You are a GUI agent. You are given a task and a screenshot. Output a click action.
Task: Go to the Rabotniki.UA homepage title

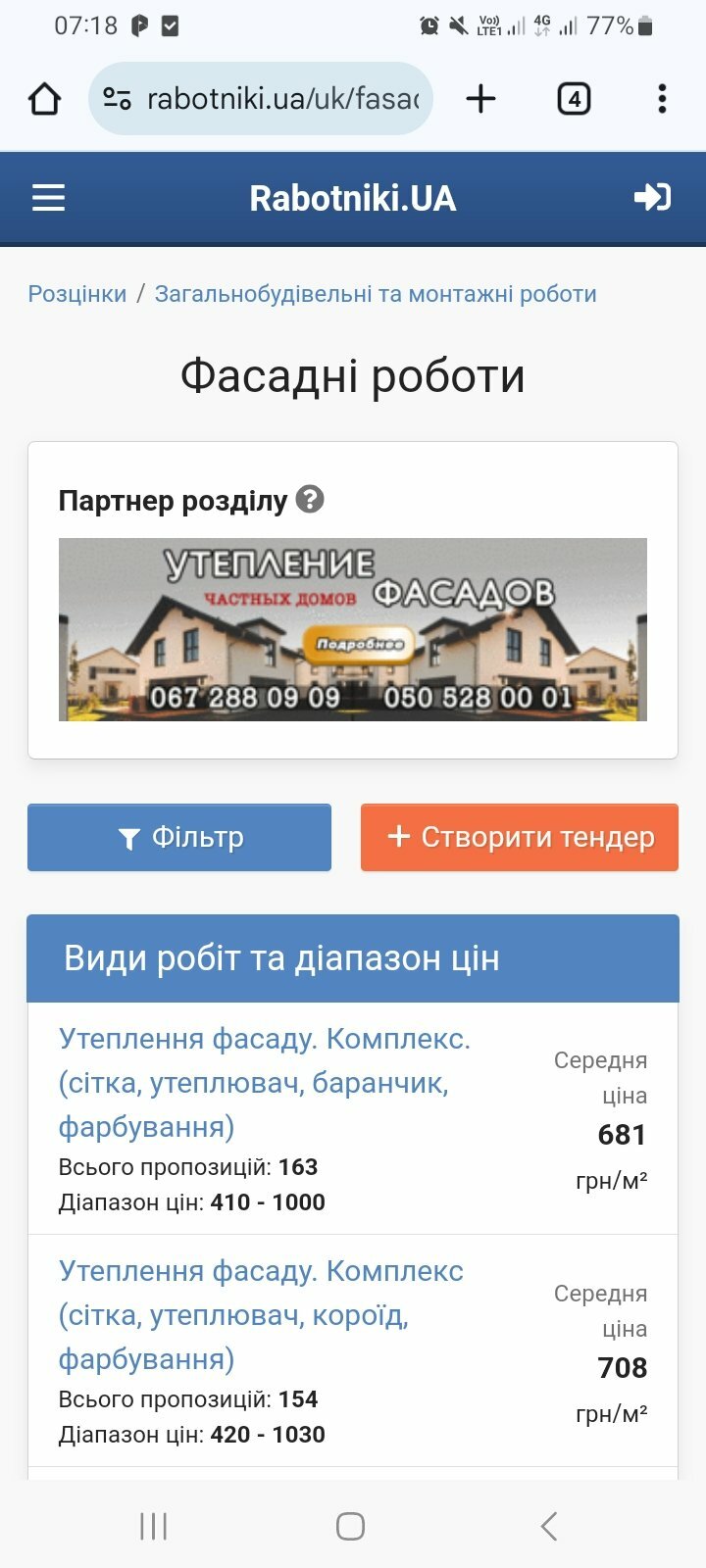coord(353,199)
